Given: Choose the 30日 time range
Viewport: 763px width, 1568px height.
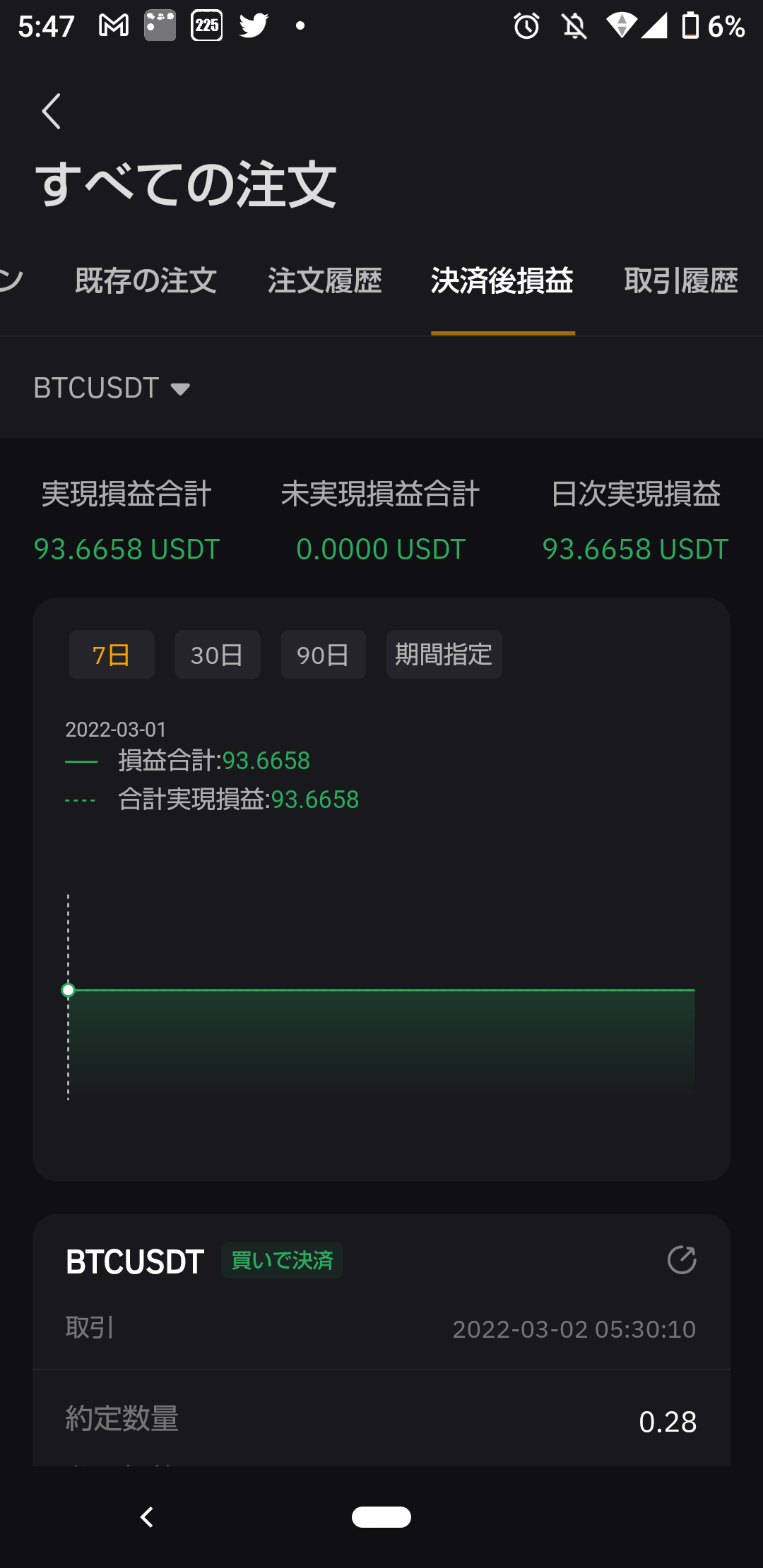Looking at the screenshot, I should [x=218, y=655].
